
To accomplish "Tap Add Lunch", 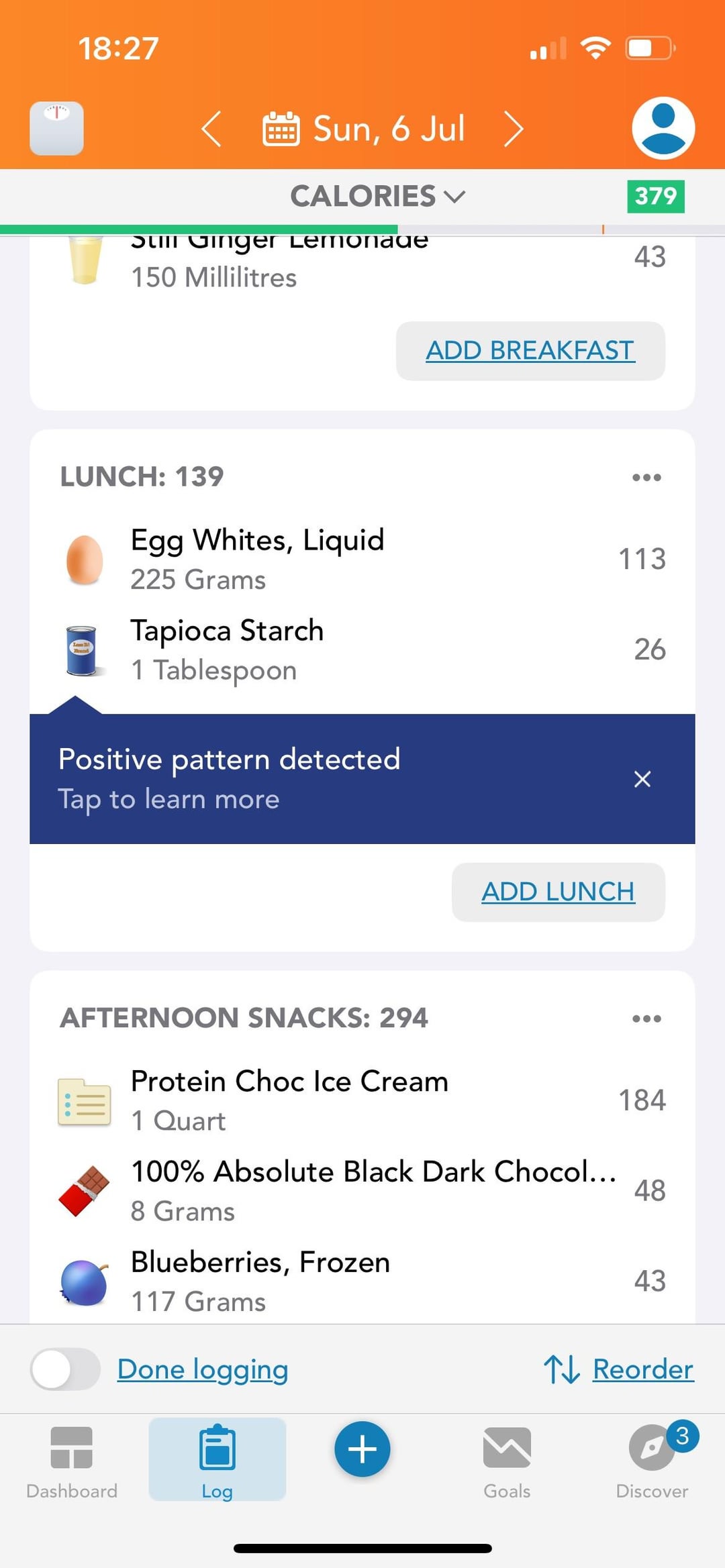I will (559, 892).
